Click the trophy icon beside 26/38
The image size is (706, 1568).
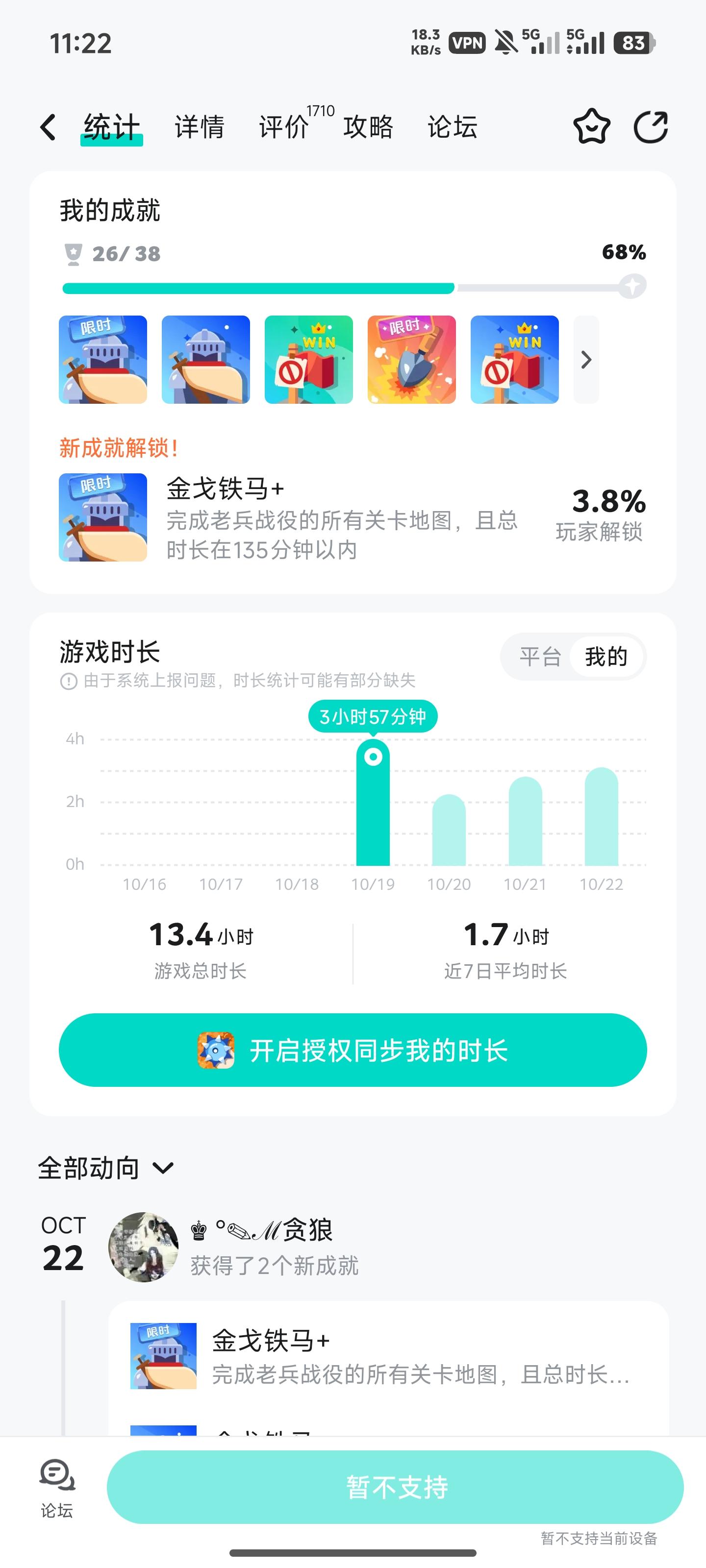73,253
